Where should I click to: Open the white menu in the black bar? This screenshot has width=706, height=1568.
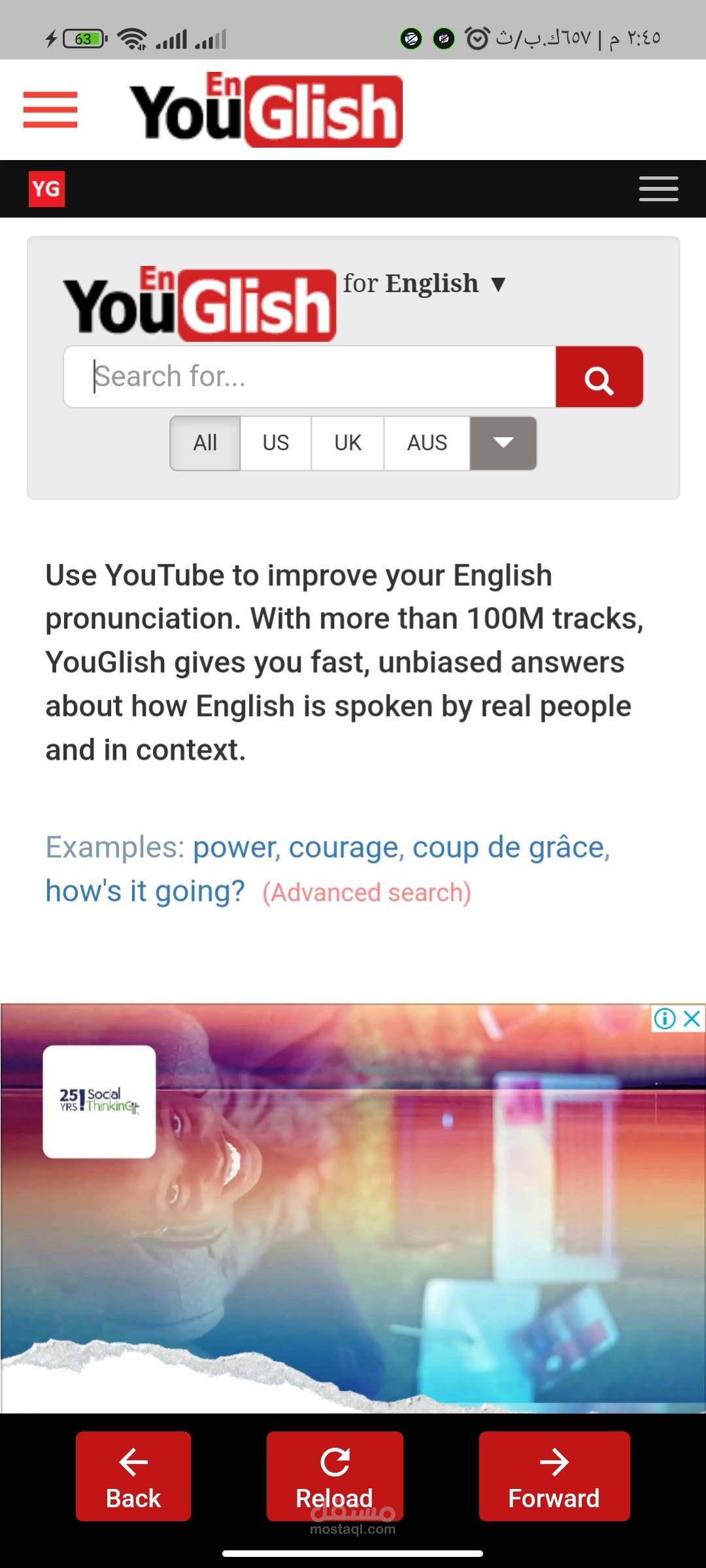coord(658,189)
